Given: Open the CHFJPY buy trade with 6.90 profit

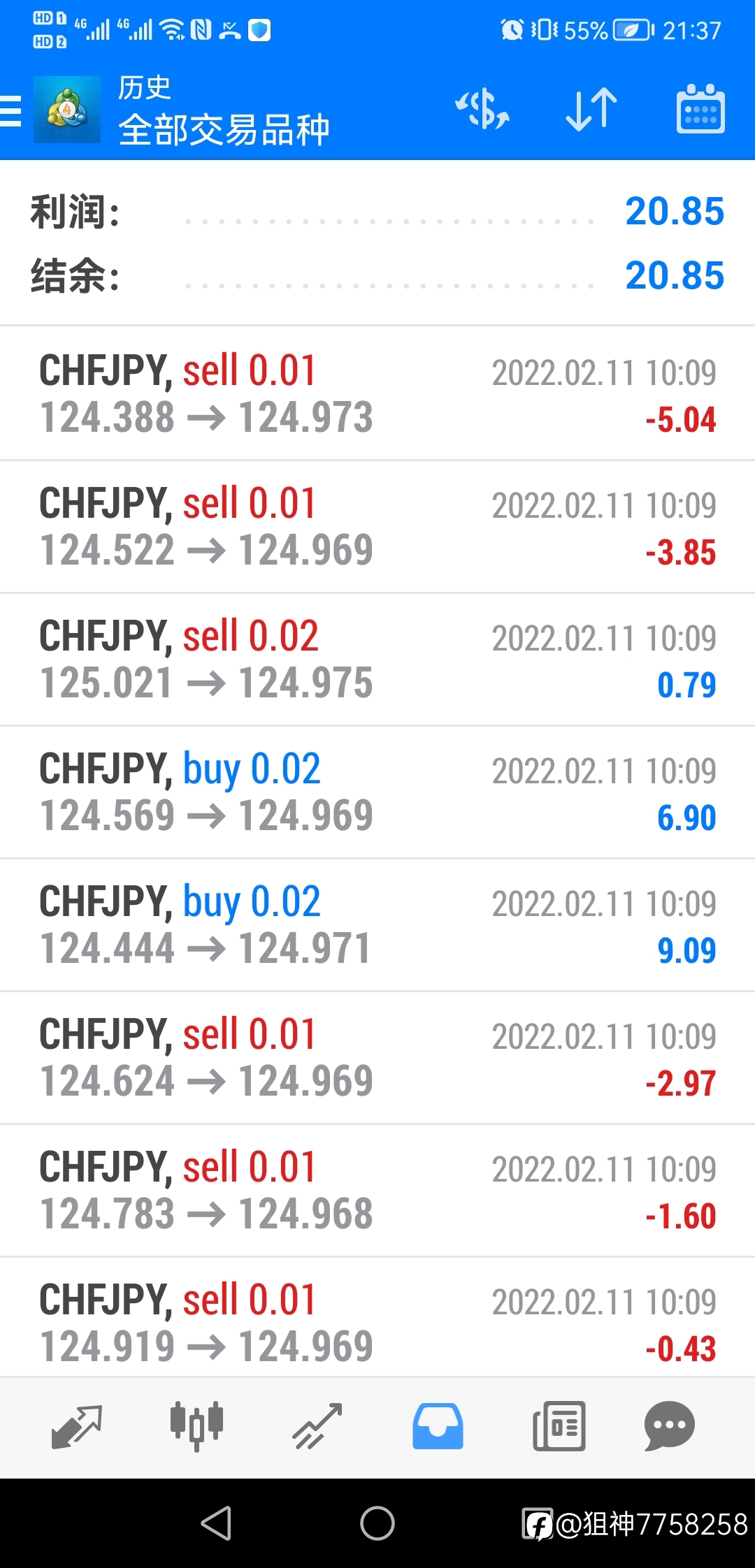Looking at the screenshot, I should pyautogui.click(x=377, y=792).
